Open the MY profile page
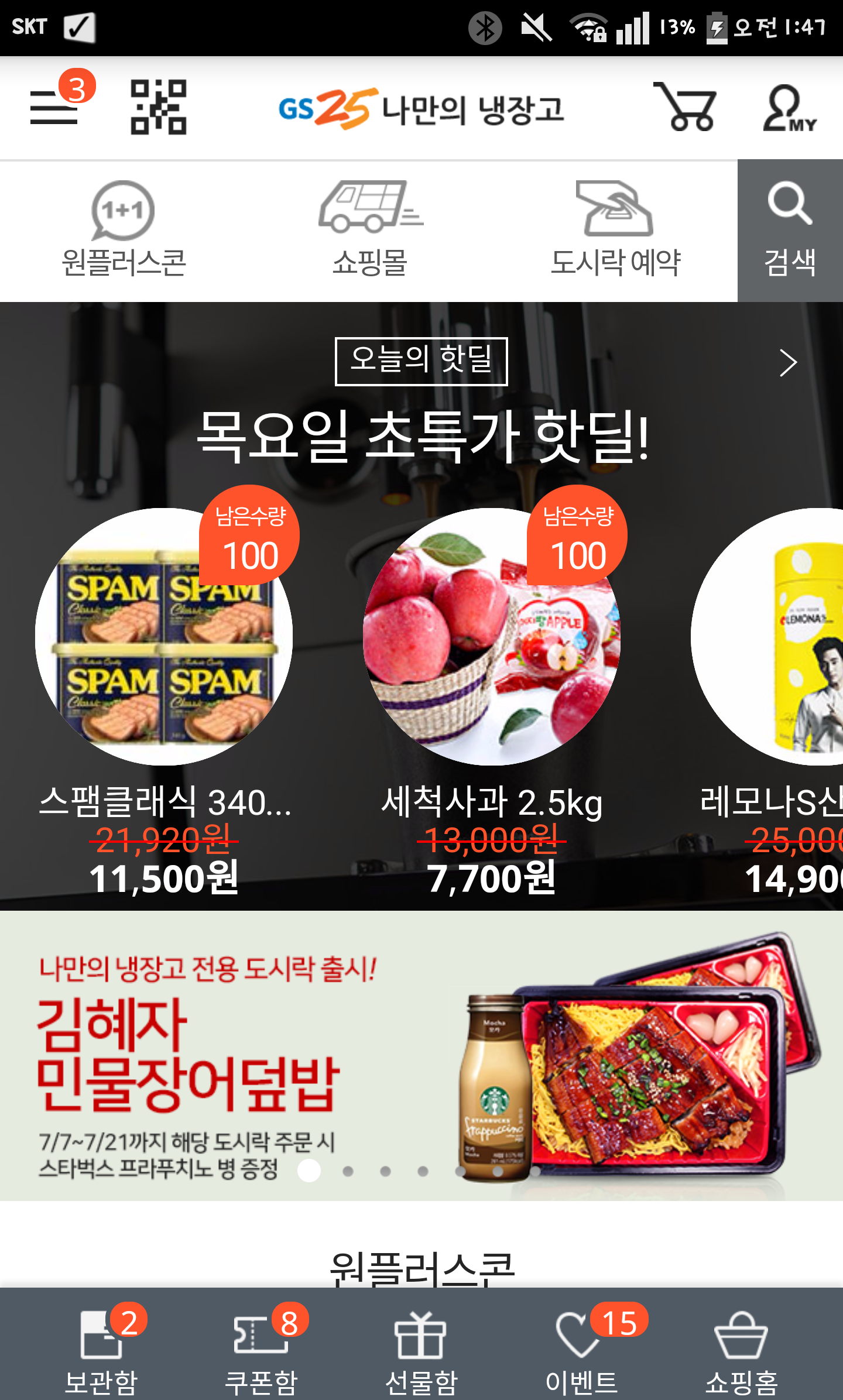Viewport: 843px width, 1400px height. [788, 108]
